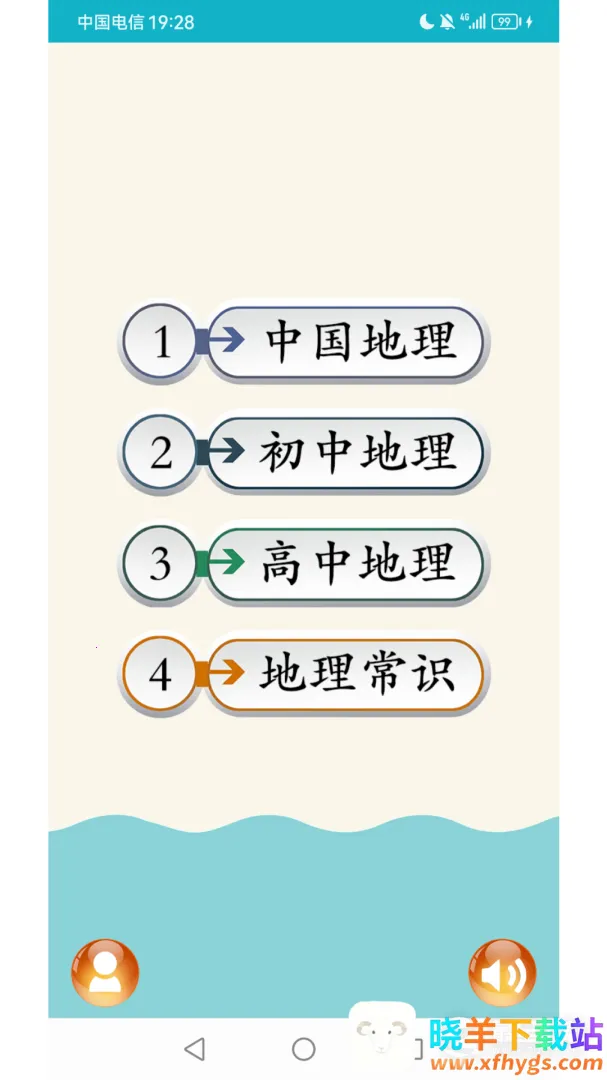Image resolution: width=607 pixels, height=1080 pixels.
Task: Enter the 地理常识 quiz
Action: [345, 675]
